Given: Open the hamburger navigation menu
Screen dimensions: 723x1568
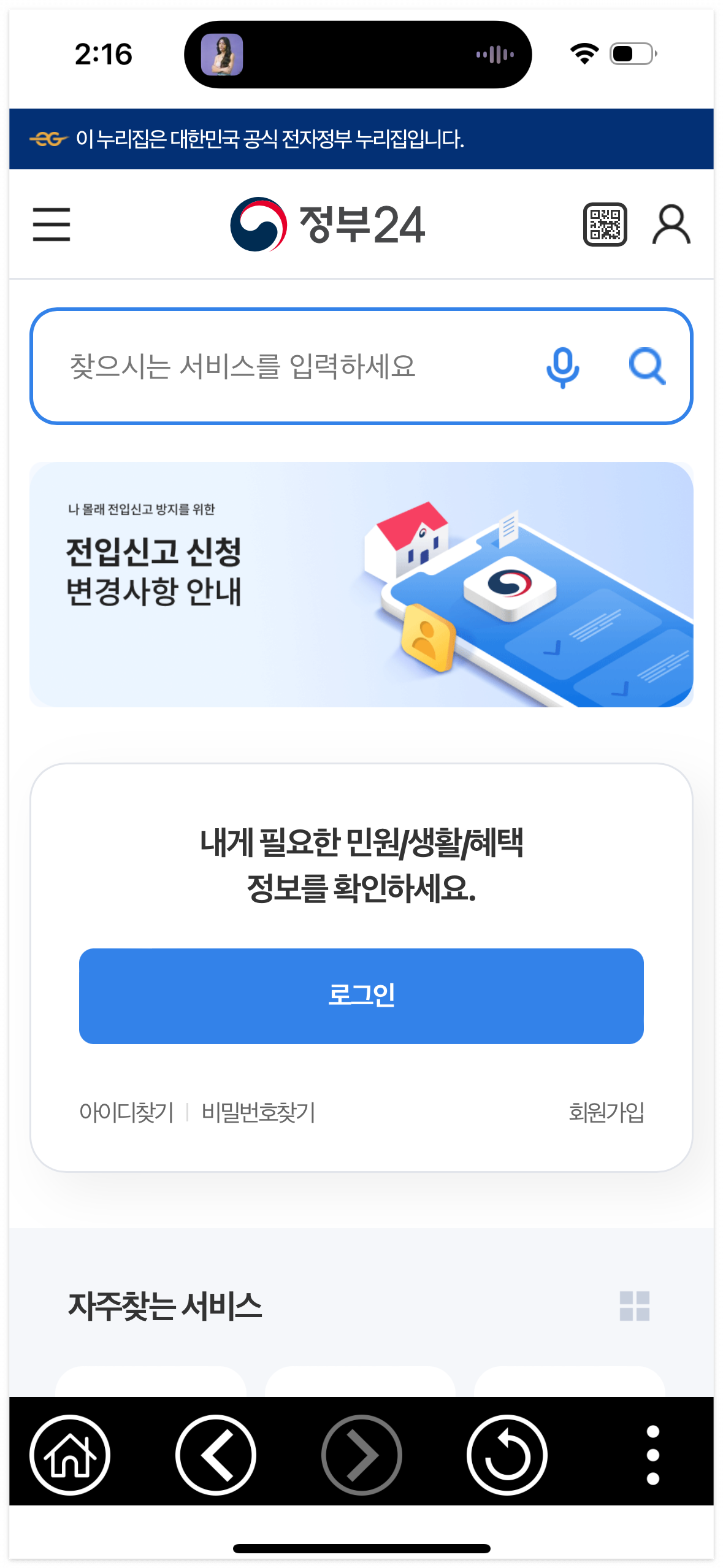Looking at the screenshot, I should coord(52,225).
